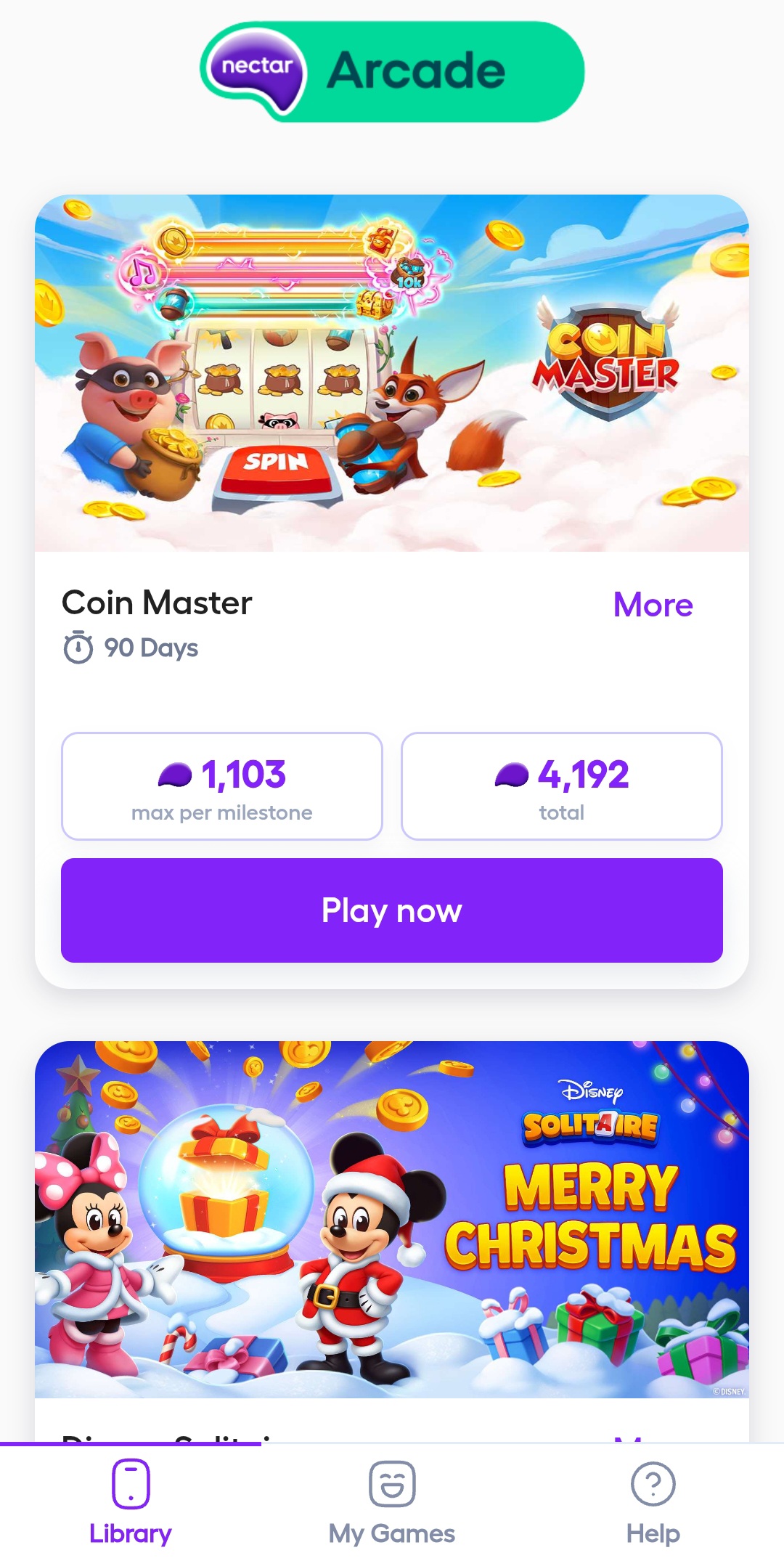Image resolution: width=784 pixels, height=1566 pixels.
Task: Open the Disney Solitaire game card
Action: tap(392, 1219)
